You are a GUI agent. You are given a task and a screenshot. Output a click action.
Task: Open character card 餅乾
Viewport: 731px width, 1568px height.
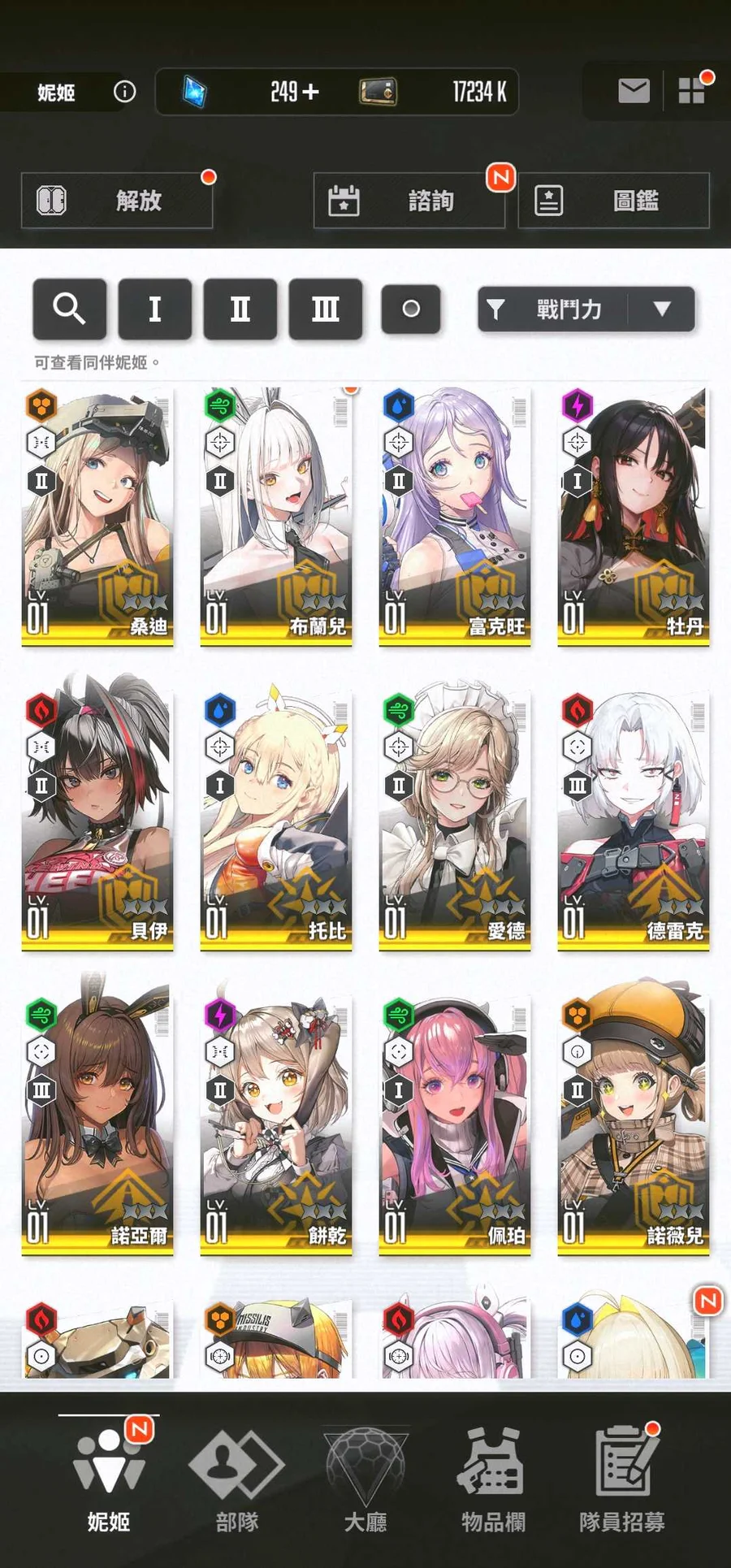pos(276,1125)
